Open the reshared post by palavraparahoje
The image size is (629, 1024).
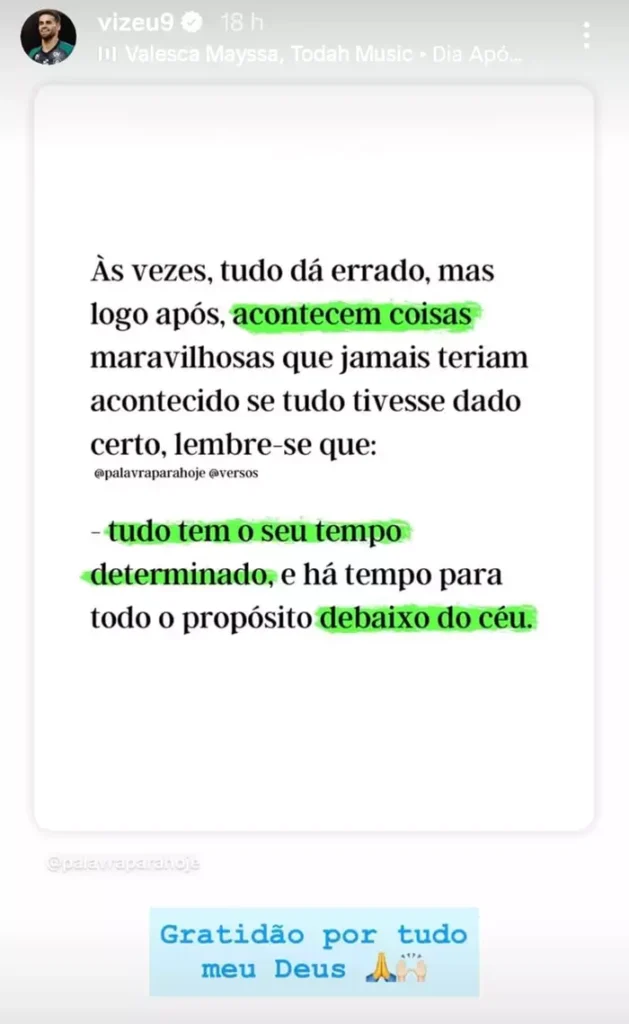click(314, 458)
